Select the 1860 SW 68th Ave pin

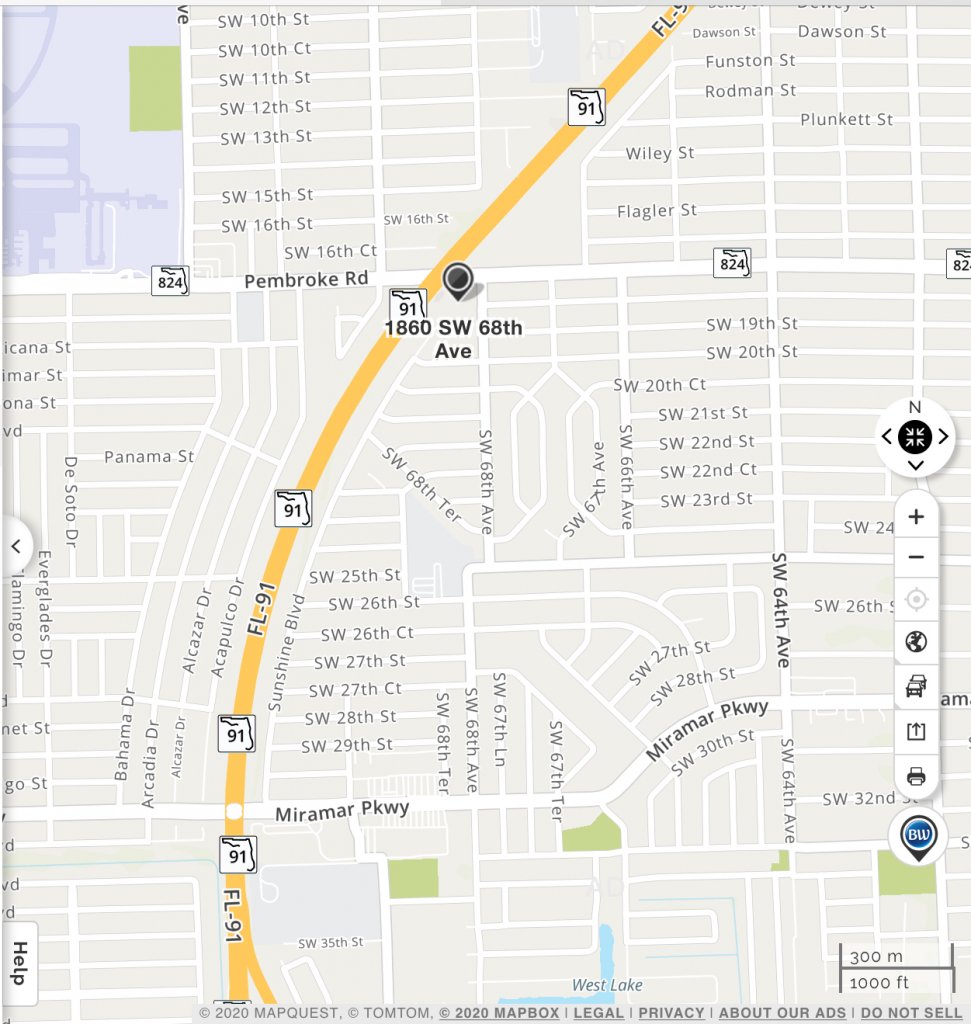coord(458,282)
